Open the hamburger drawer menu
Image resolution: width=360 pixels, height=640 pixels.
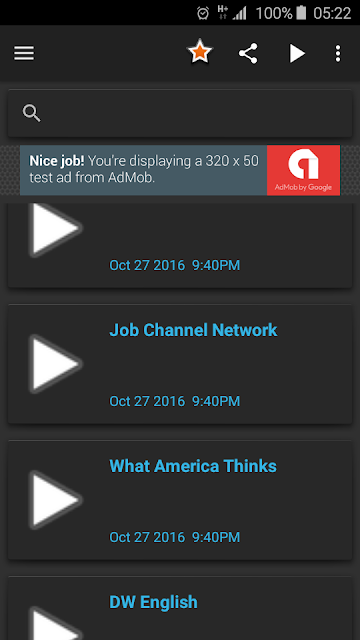24,53
